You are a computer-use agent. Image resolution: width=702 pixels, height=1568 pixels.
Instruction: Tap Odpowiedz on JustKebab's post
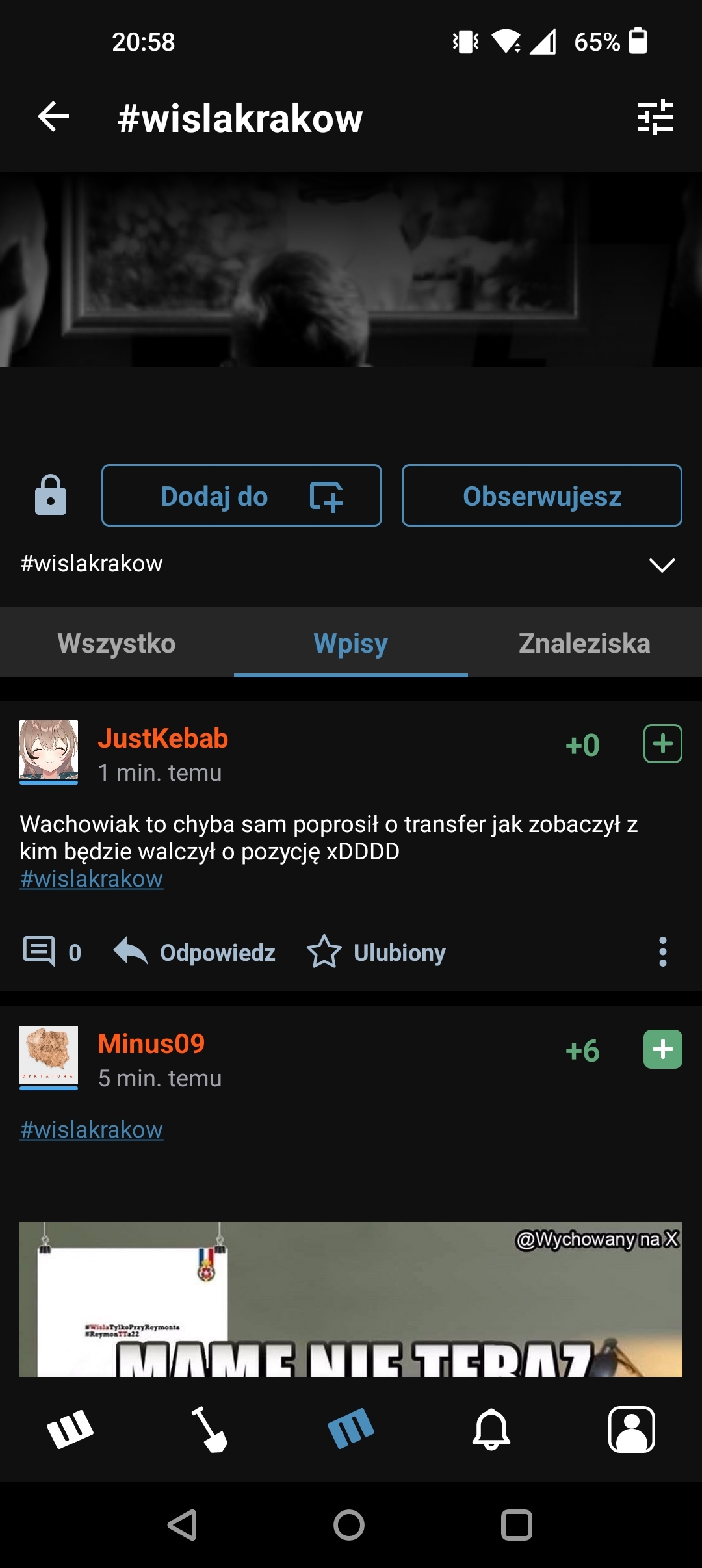[195, 952]
